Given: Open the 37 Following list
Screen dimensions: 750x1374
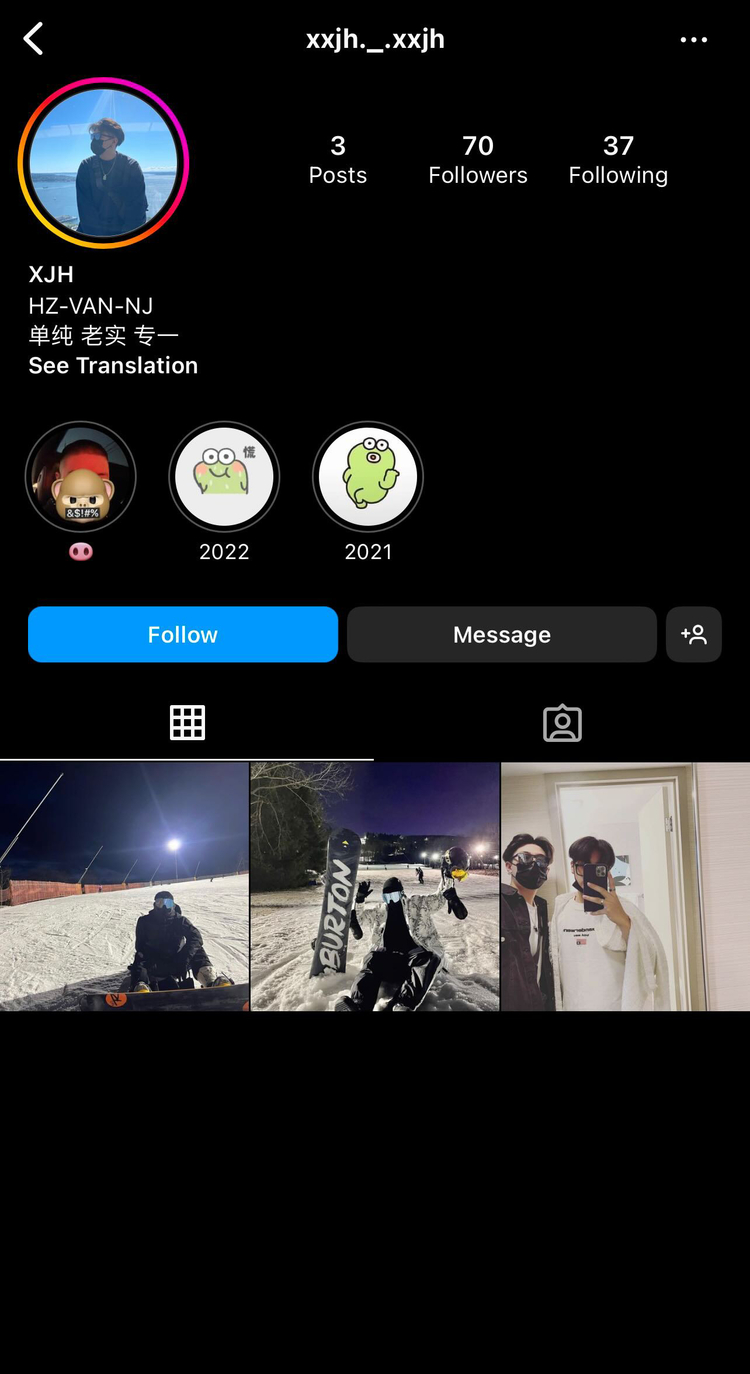Looking at the screenshot, I should (x=617, y=160).
